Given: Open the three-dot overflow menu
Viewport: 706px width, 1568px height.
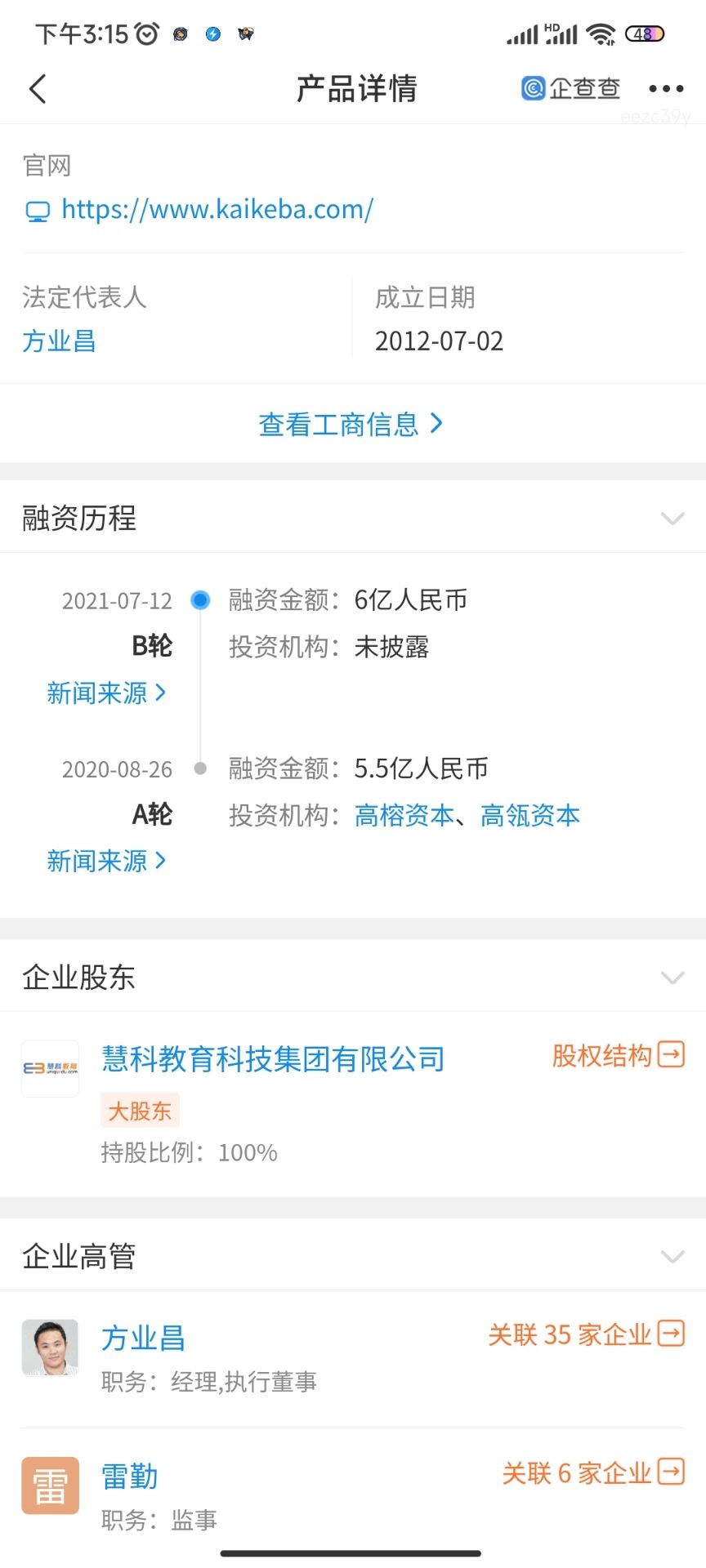Looking at the screenshot, I should click(666, 88).
